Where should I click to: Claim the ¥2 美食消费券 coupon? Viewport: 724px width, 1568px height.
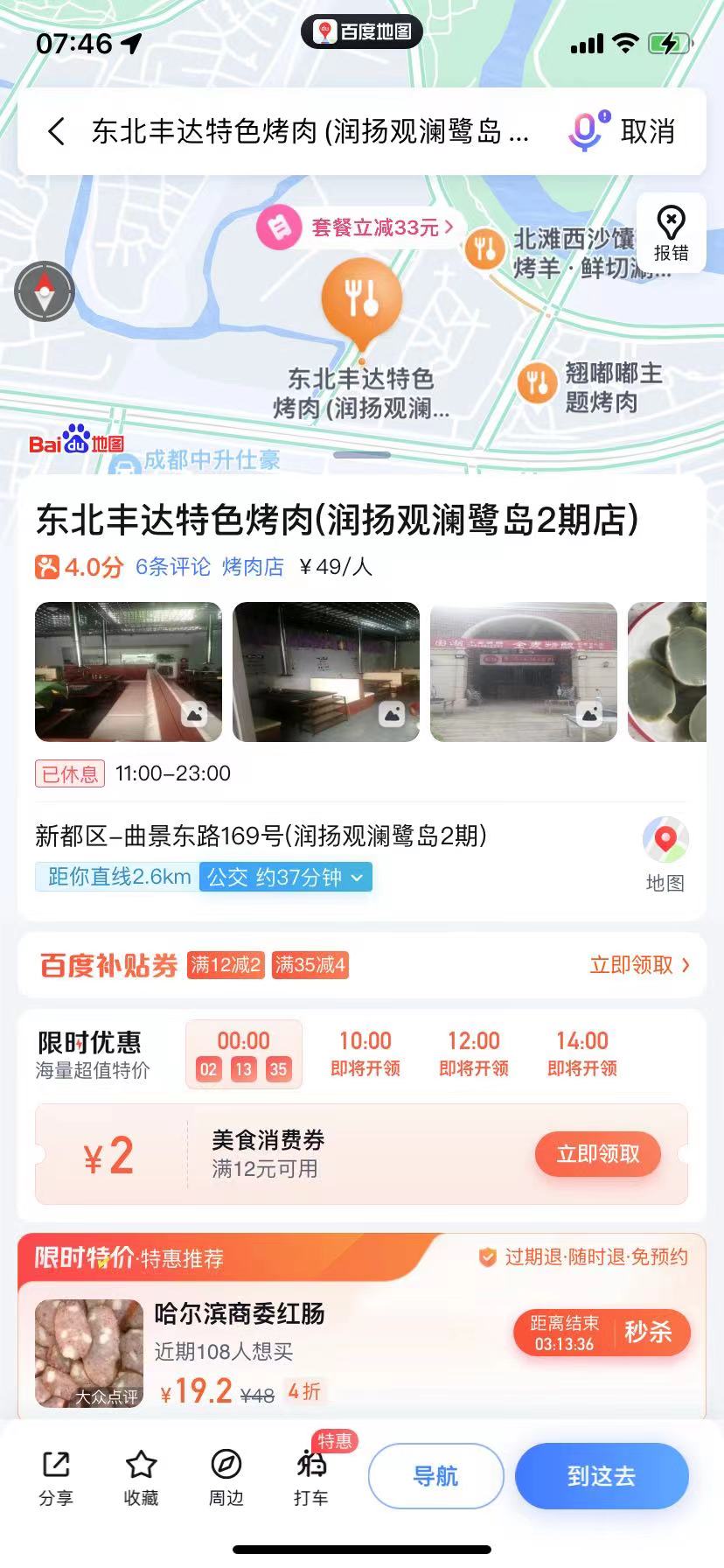598,1154
